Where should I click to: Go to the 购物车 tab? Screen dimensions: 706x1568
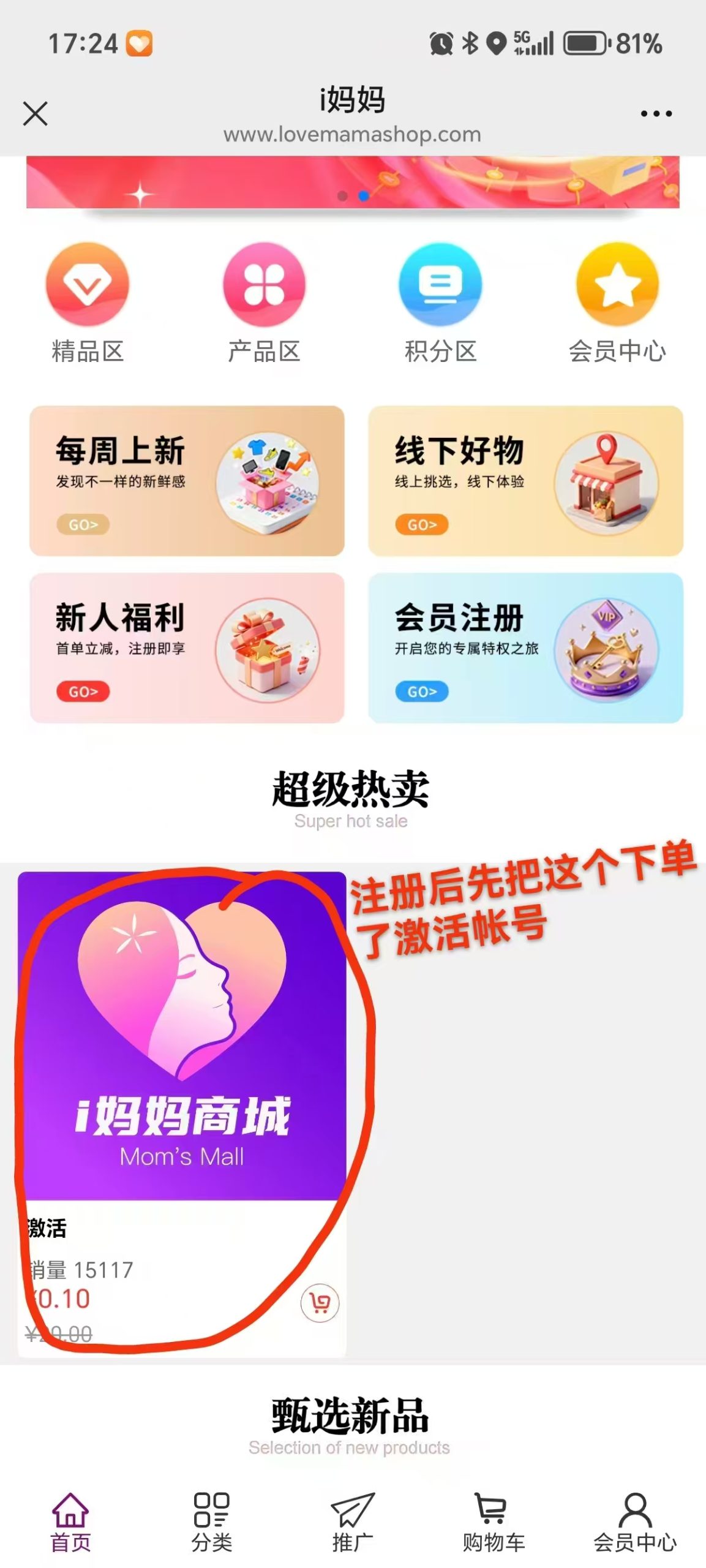click(494, 1521)
